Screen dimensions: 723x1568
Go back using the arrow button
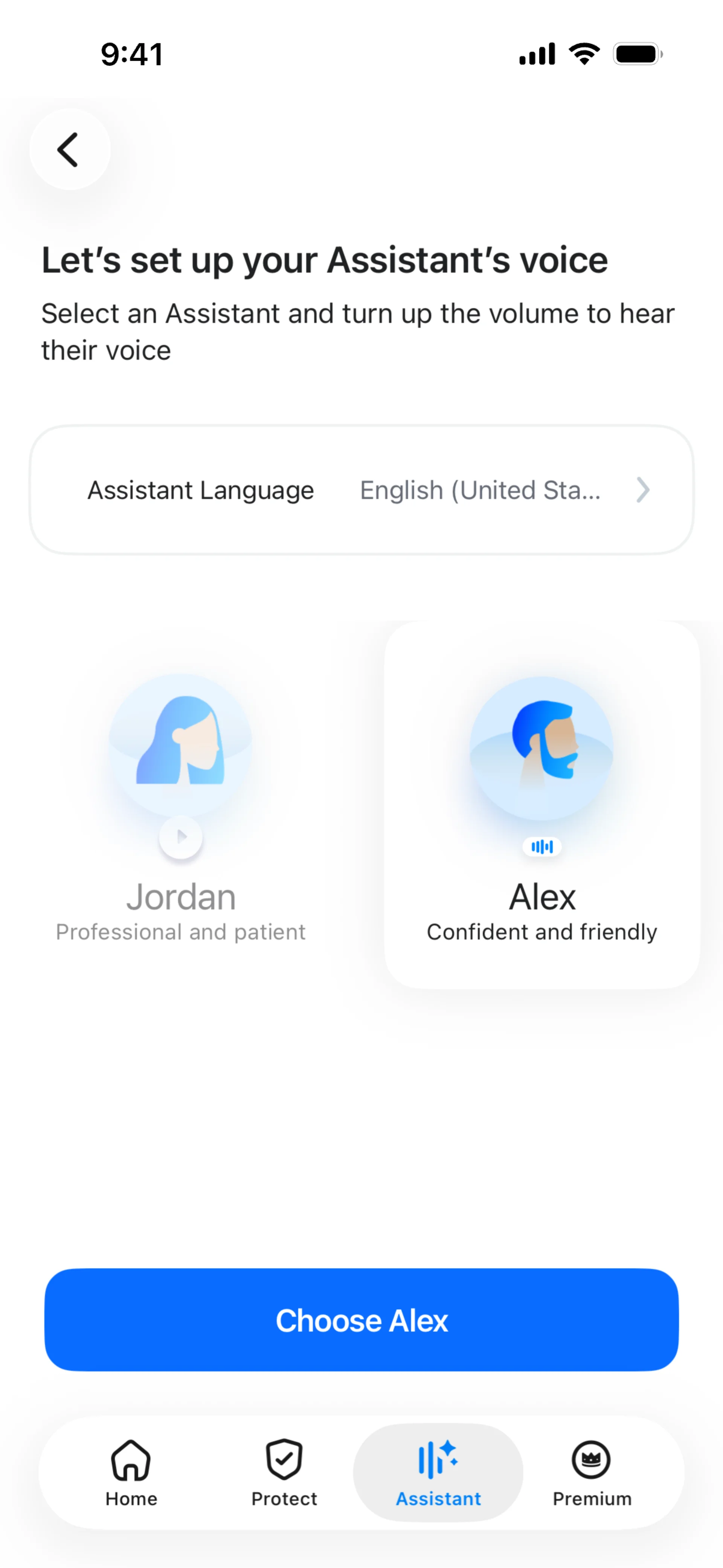(69, 150)
